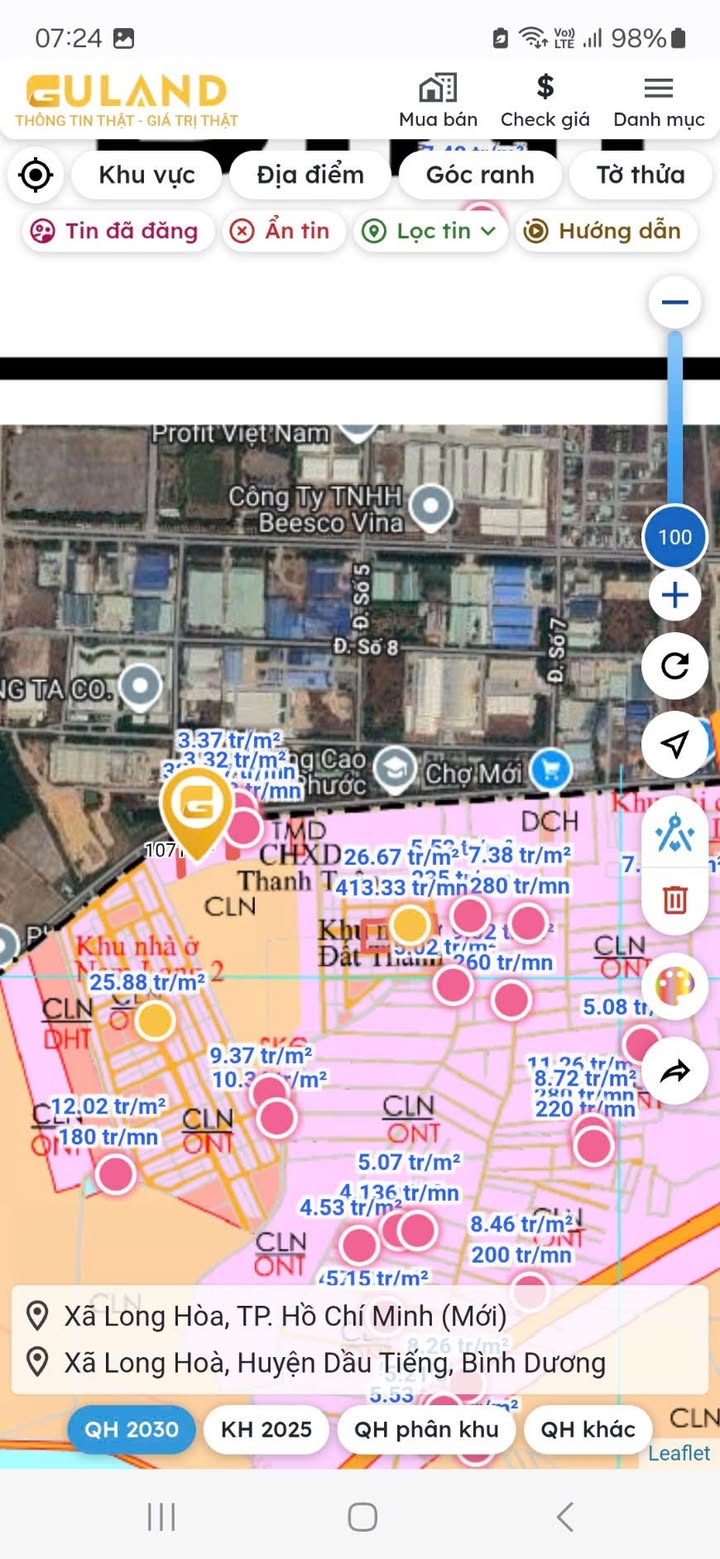Open the Hướng dẫn guide

click(606, 231)
